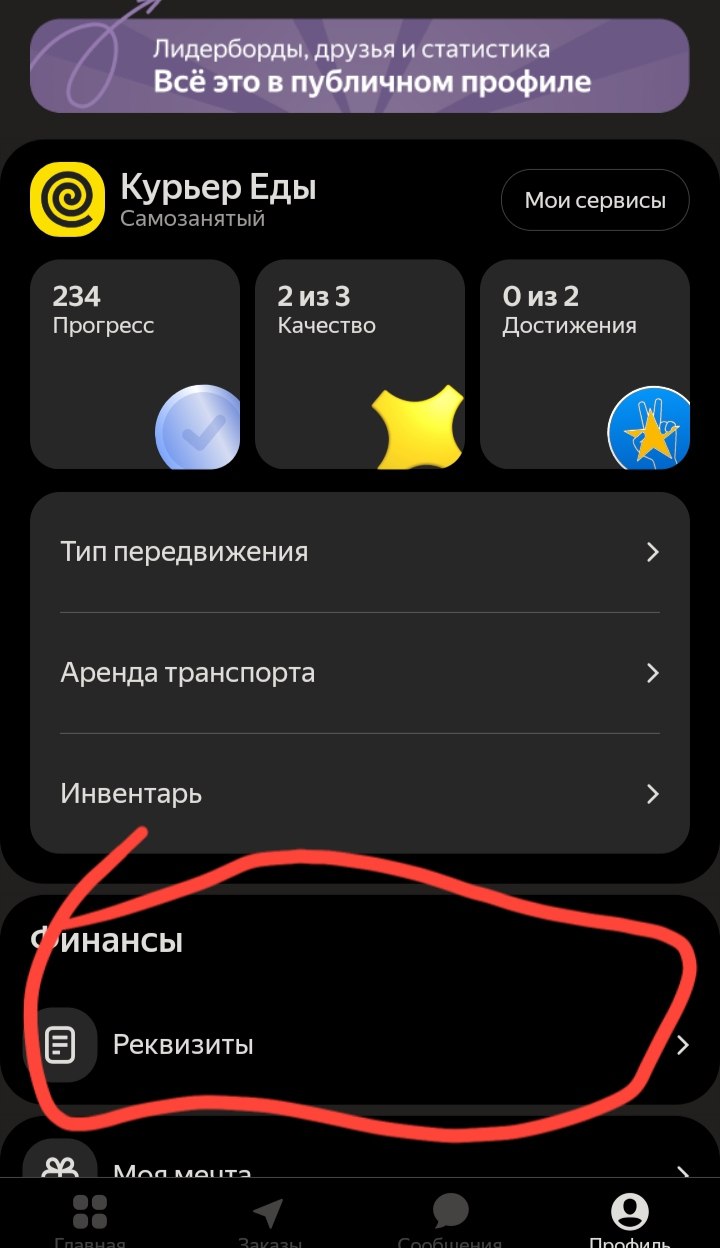
Task: Tap the Мои сервисы button
Action: pyautogui.click(x=595, y=200)
